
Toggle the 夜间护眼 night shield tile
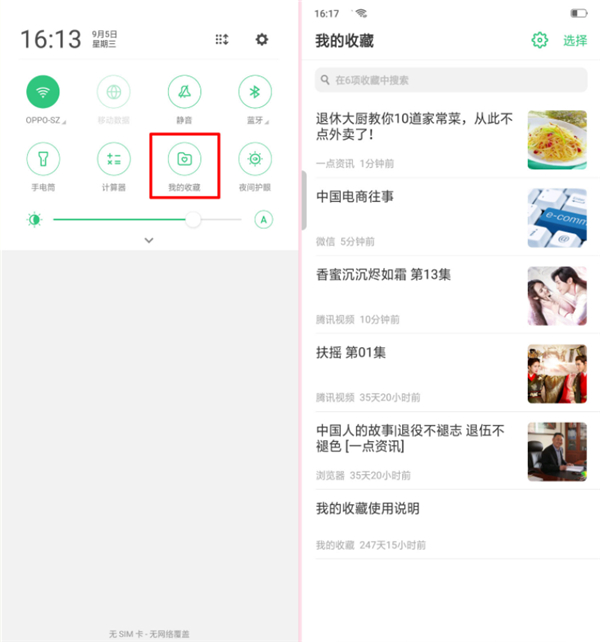254,159
